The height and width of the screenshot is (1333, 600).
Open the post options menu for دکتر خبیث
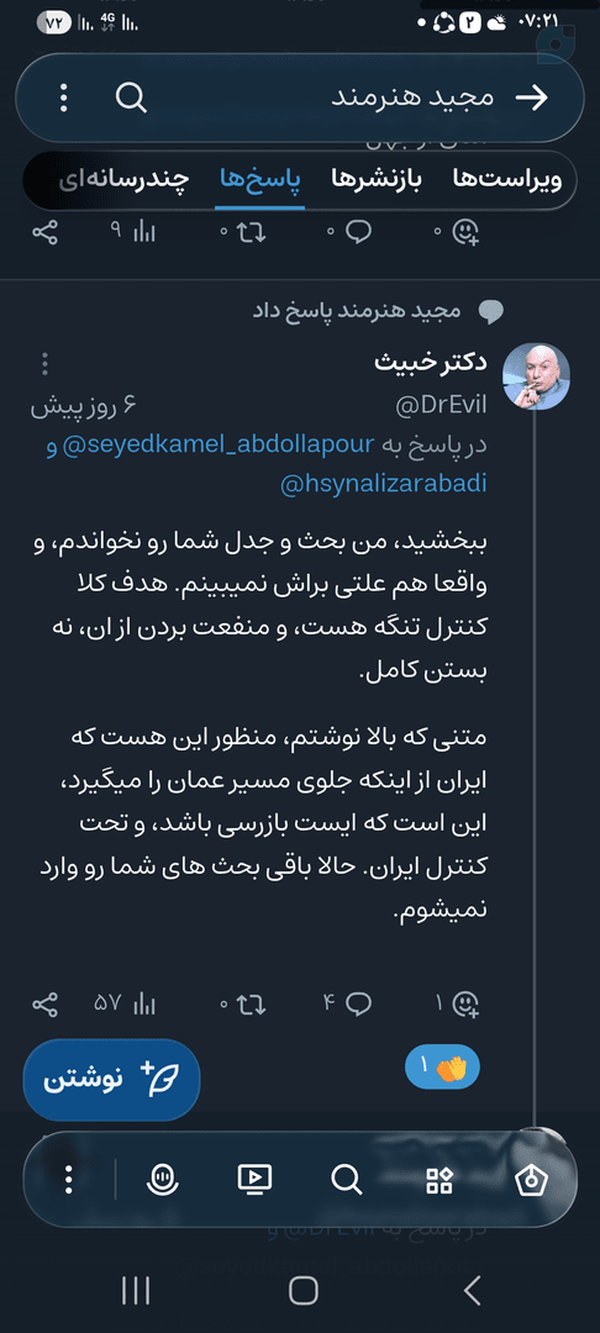(45, 364)
